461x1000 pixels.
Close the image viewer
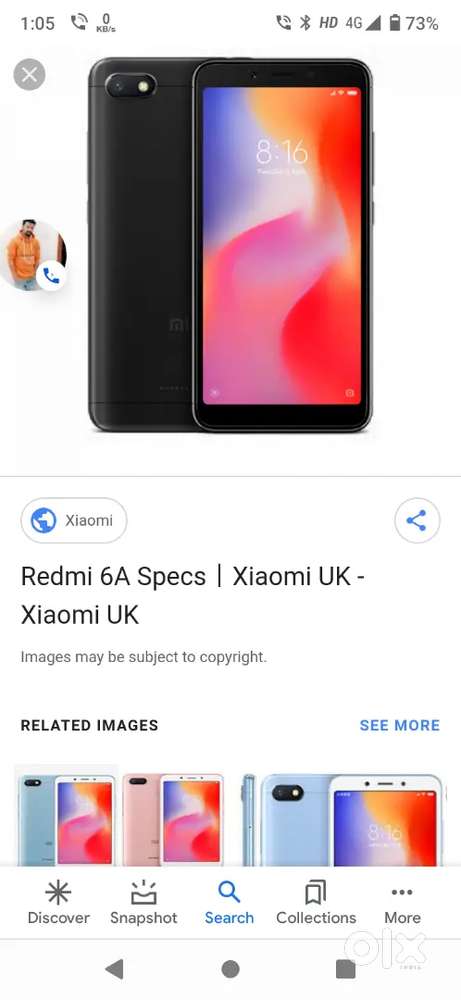[x=29, y=75]
